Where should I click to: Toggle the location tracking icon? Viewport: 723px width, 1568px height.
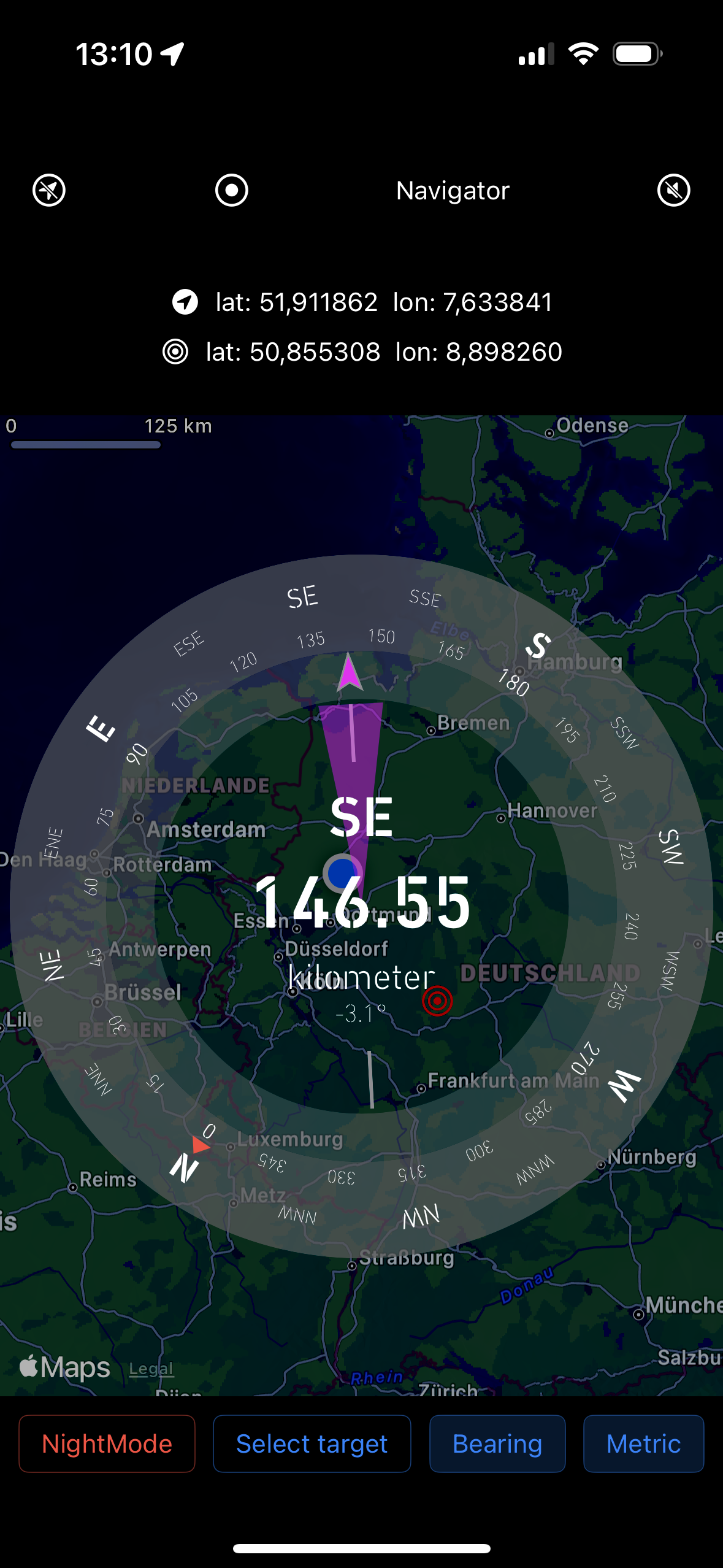point(49,190)
